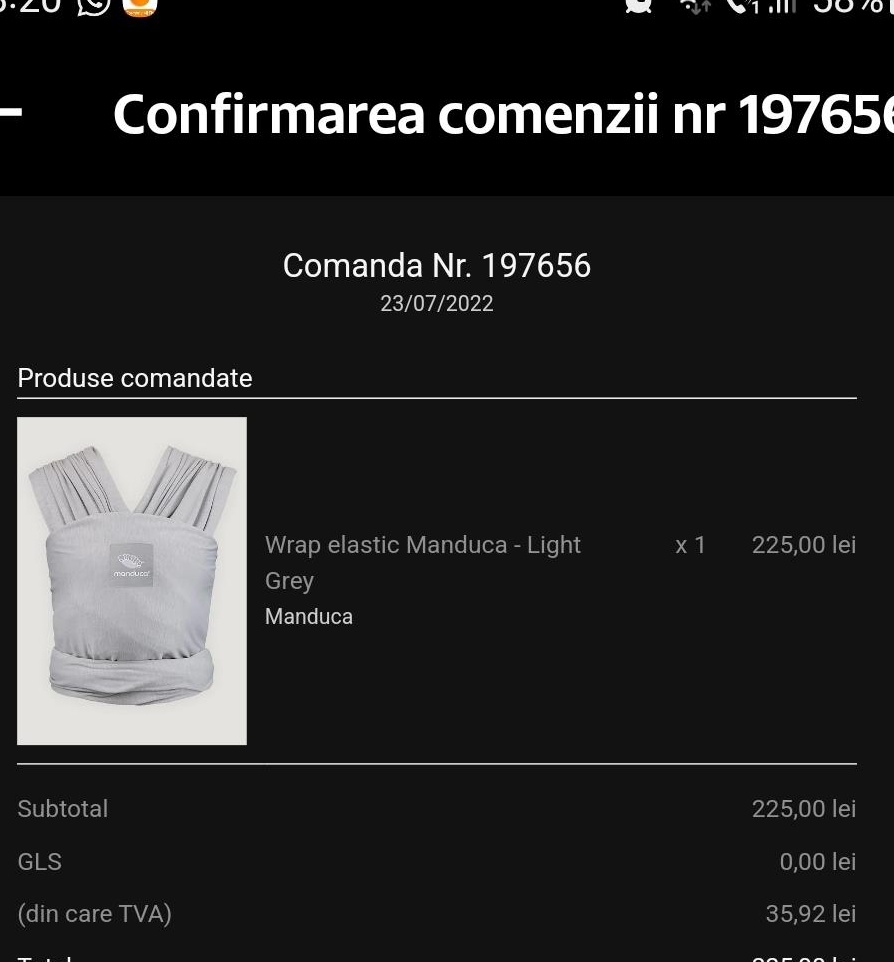Go back using the top-left arrow

10,113
